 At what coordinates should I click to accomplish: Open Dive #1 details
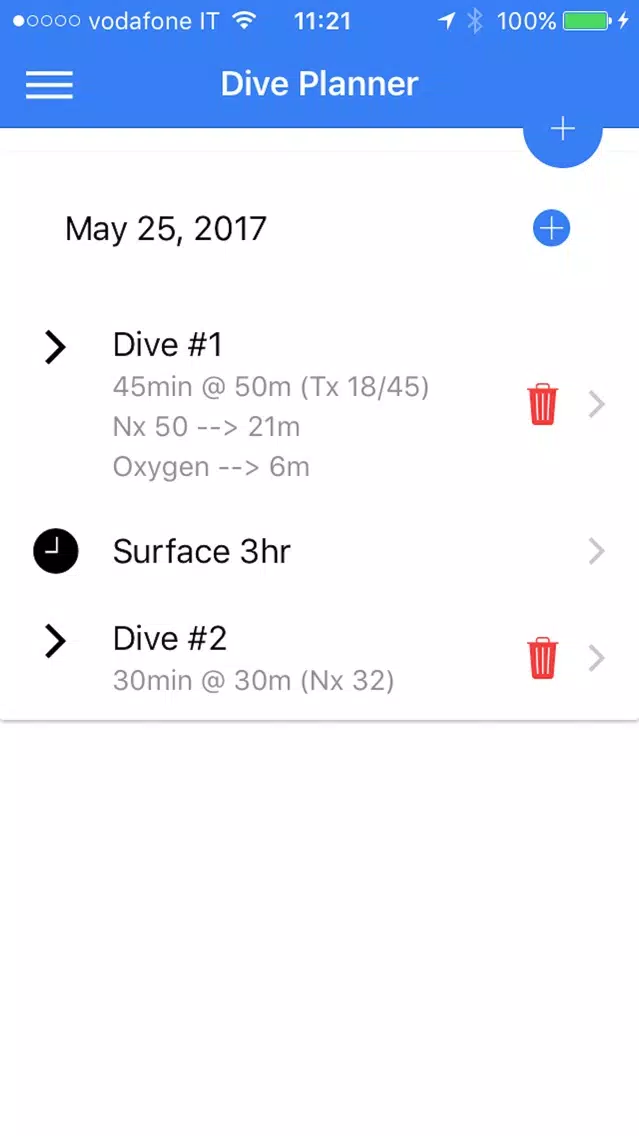click(596, 404)
